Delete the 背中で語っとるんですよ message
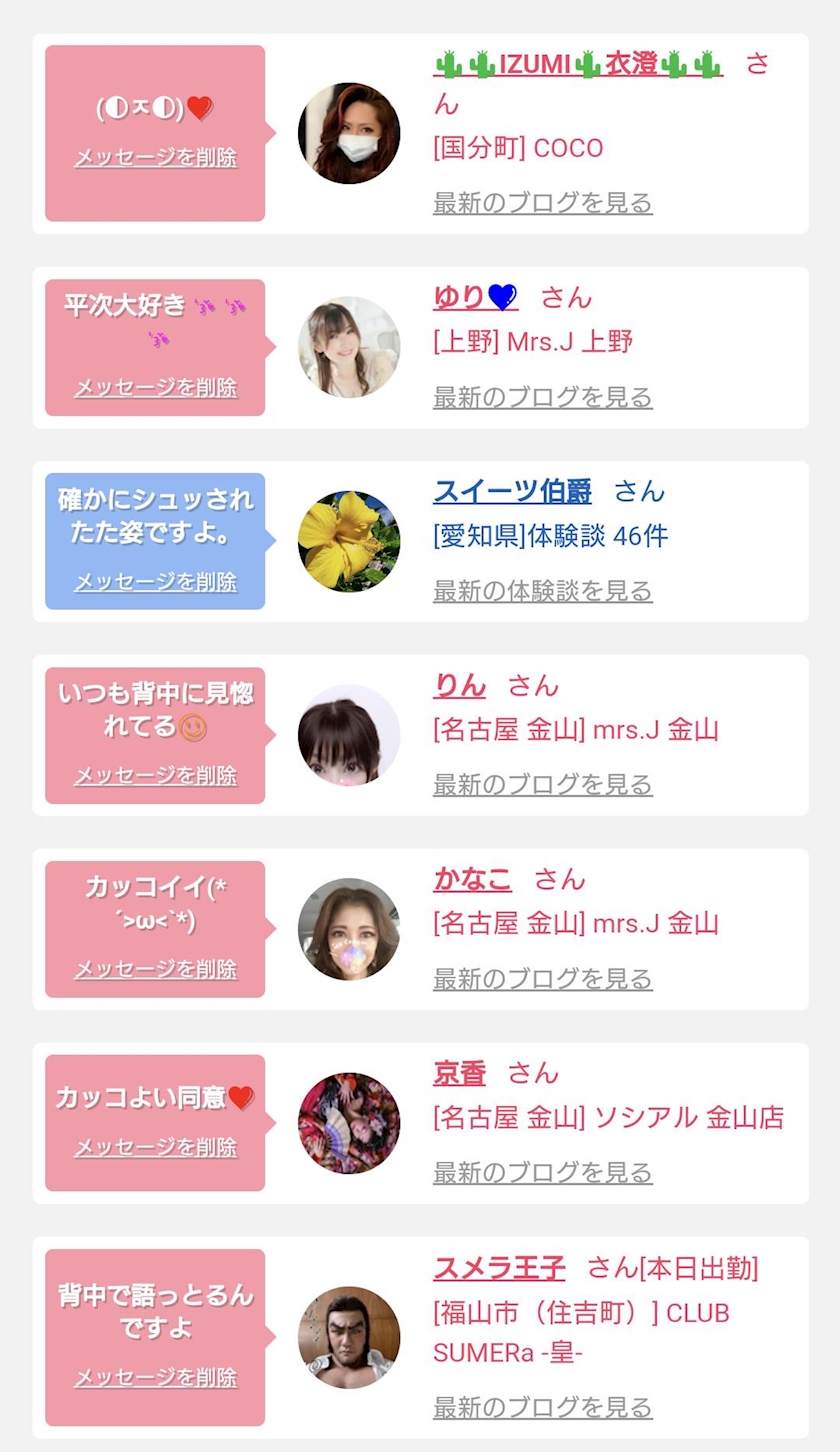The height and width of the screenshot is (1452, 840). pos(155,1377)
